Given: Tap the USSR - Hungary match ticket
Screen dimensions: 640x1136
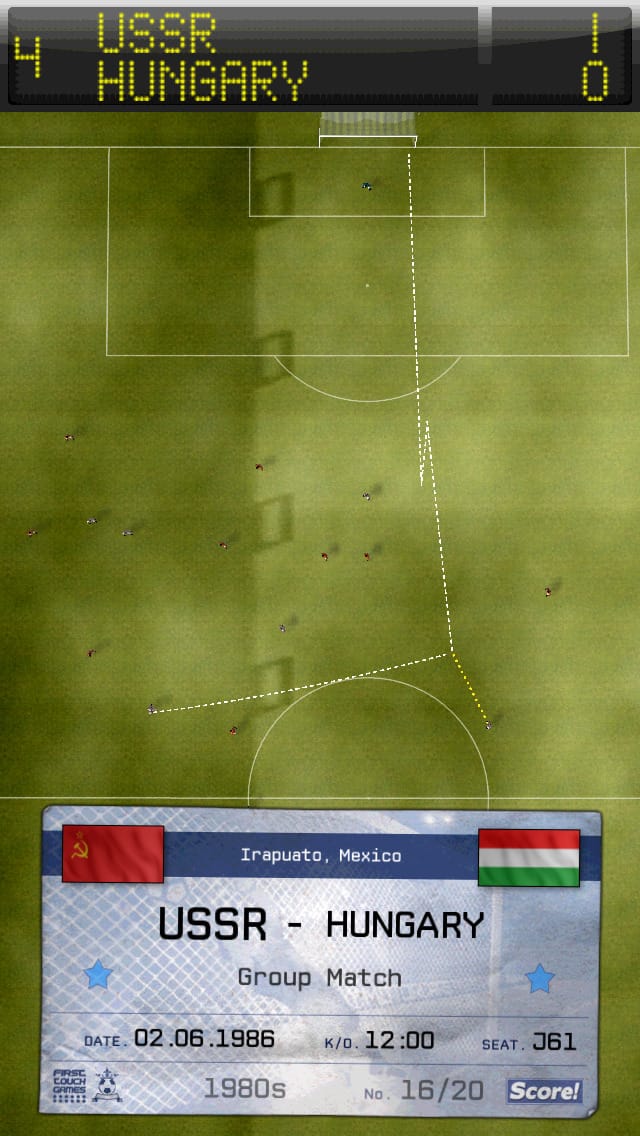Looking at the screenshot, I should pyautogui.click(x=320, y=960).
